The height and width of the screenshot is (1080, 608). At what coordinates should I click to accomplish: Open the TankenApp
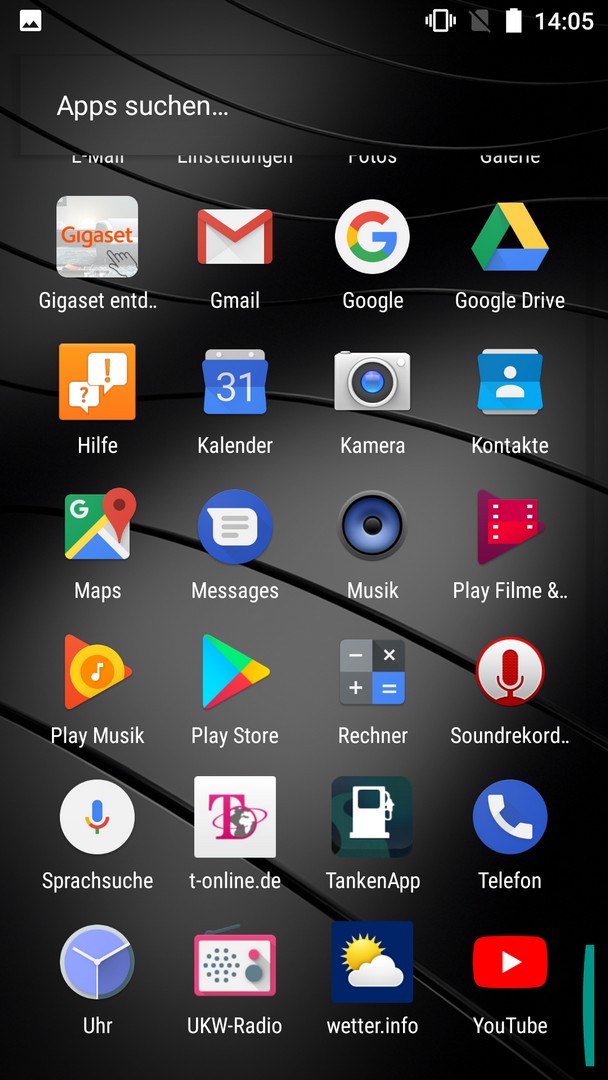coord(372,817)
